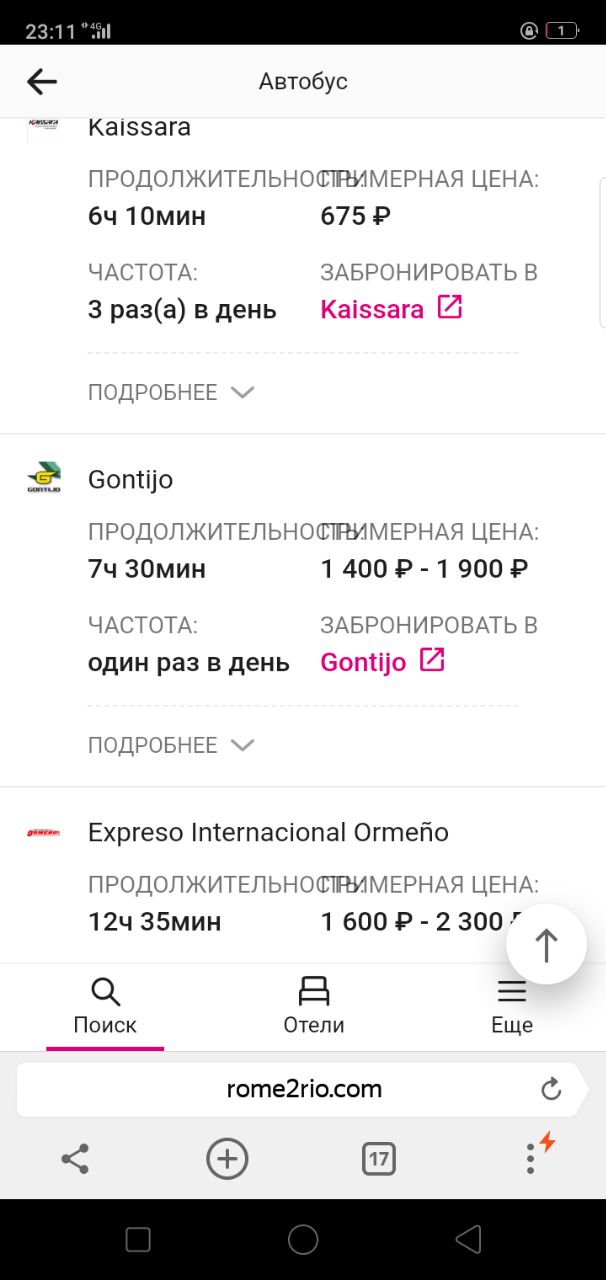Expand Подробнее under the Gontijo route
The height and width of the screenshot is (1280, 606).
point(171,745)
